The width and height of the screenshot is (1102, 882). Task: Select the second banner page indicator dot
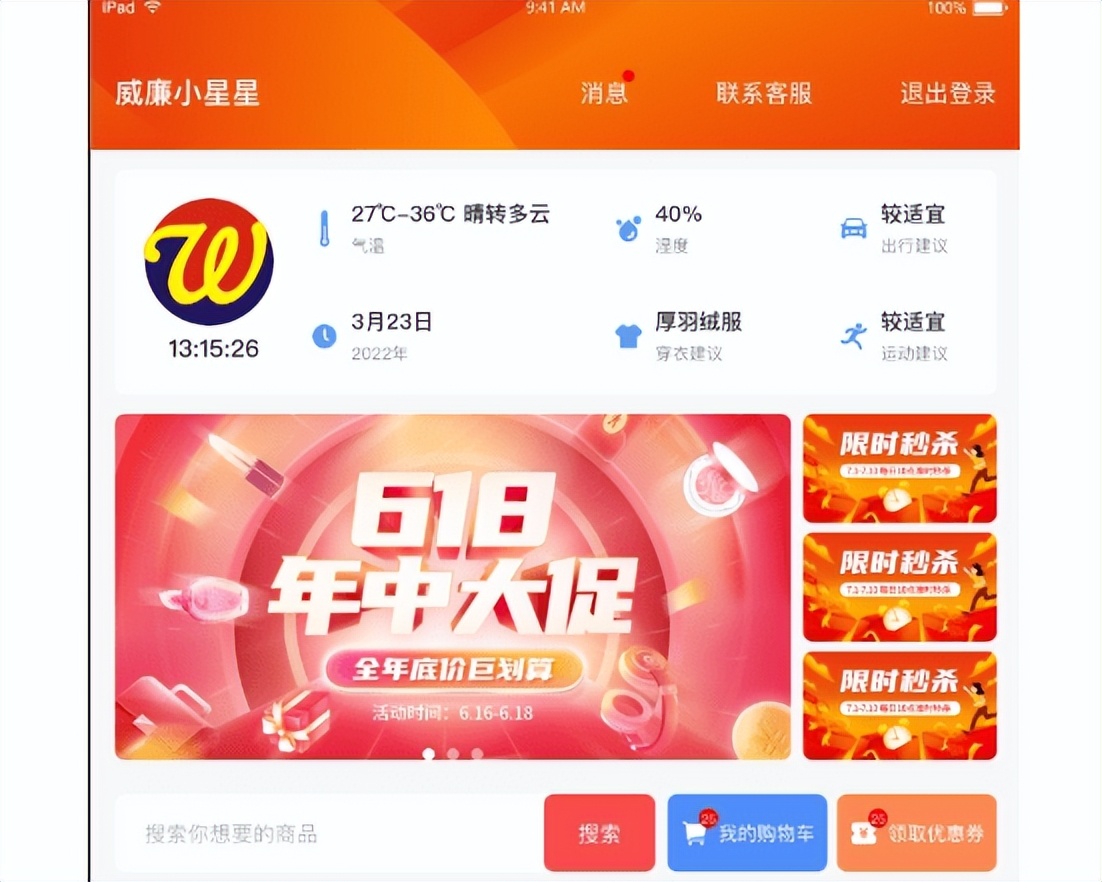pos(453,753)
